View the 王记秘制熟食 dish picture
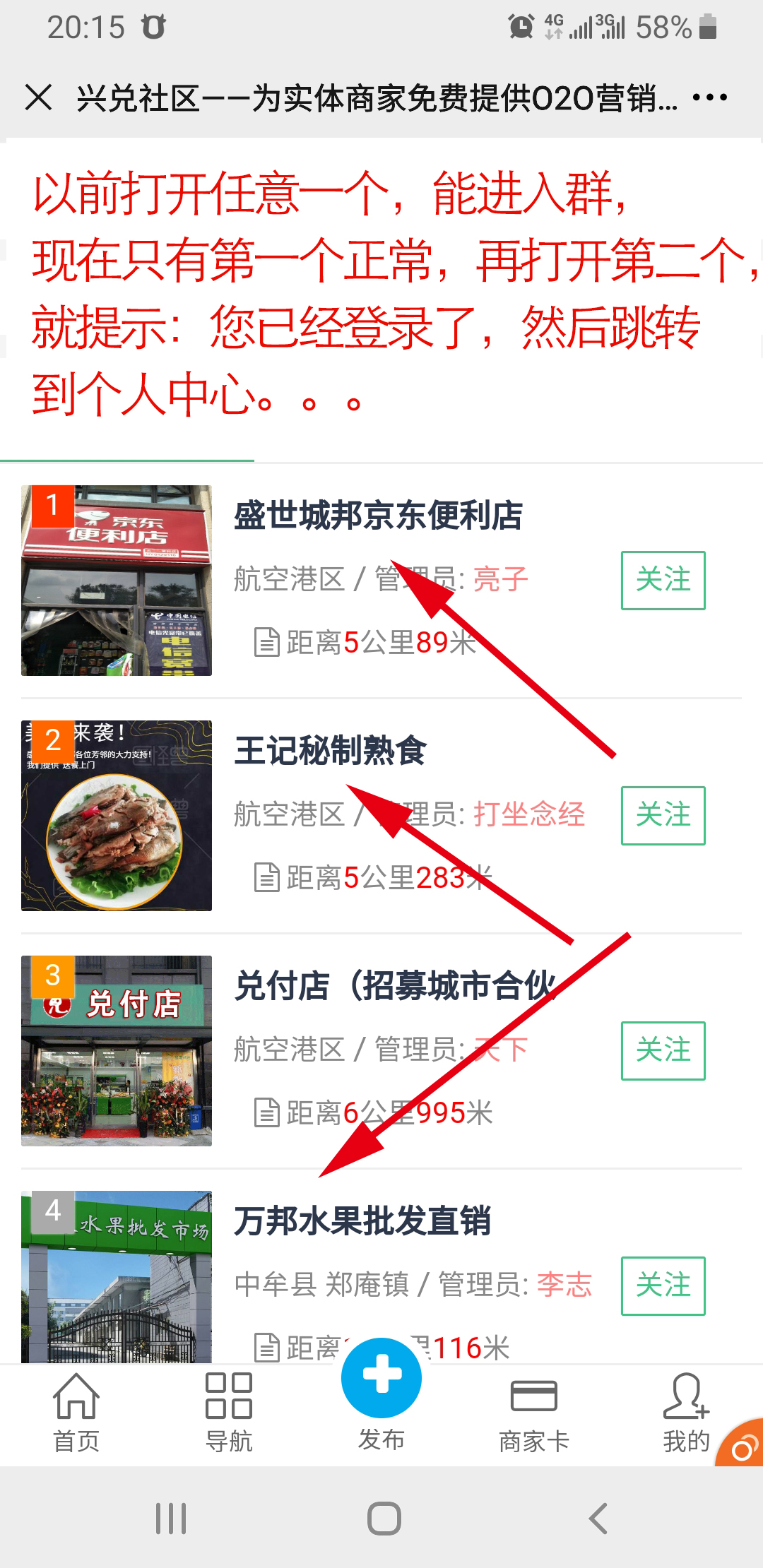Screen dimensions: 763x1568 [117, 816]
